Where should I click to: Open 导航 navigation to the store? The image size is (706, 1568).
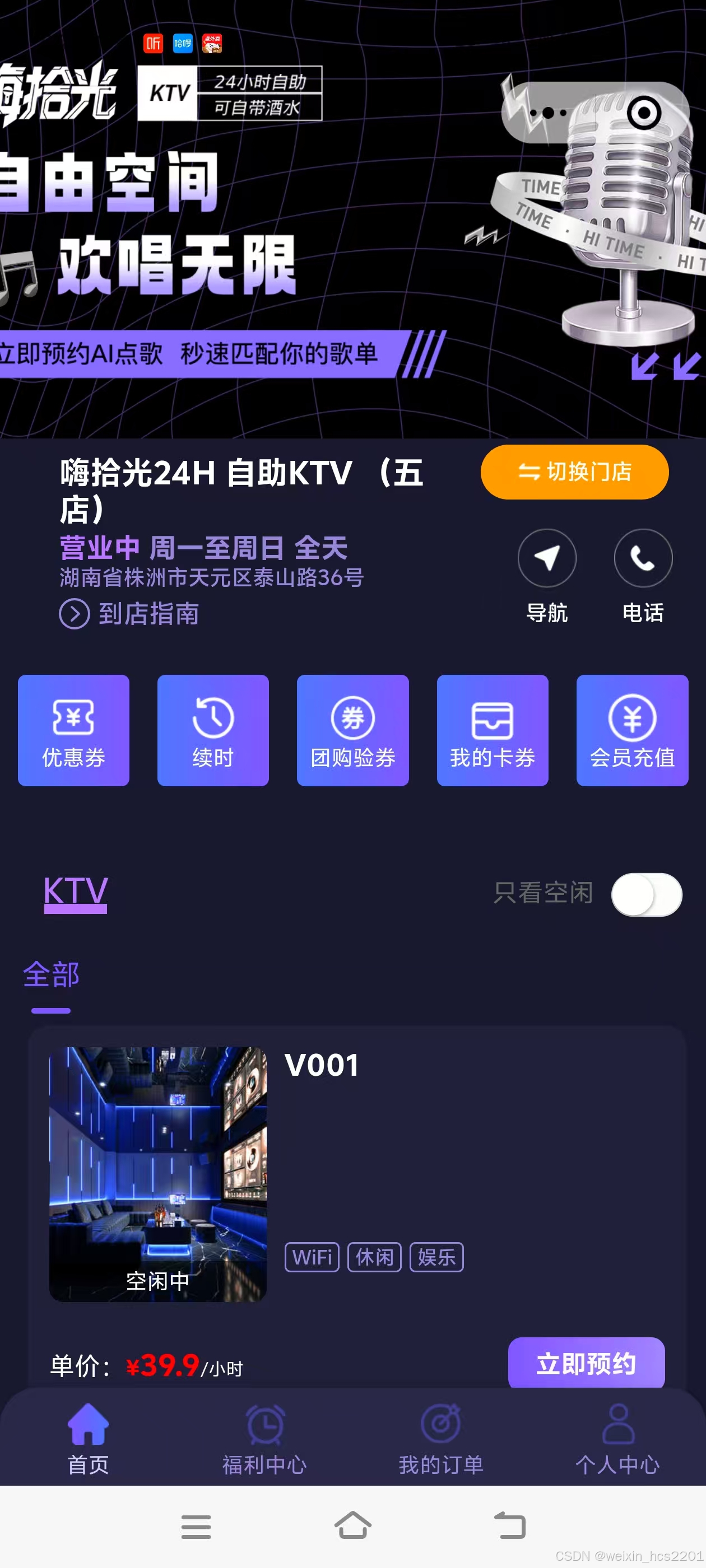(546, 558)
